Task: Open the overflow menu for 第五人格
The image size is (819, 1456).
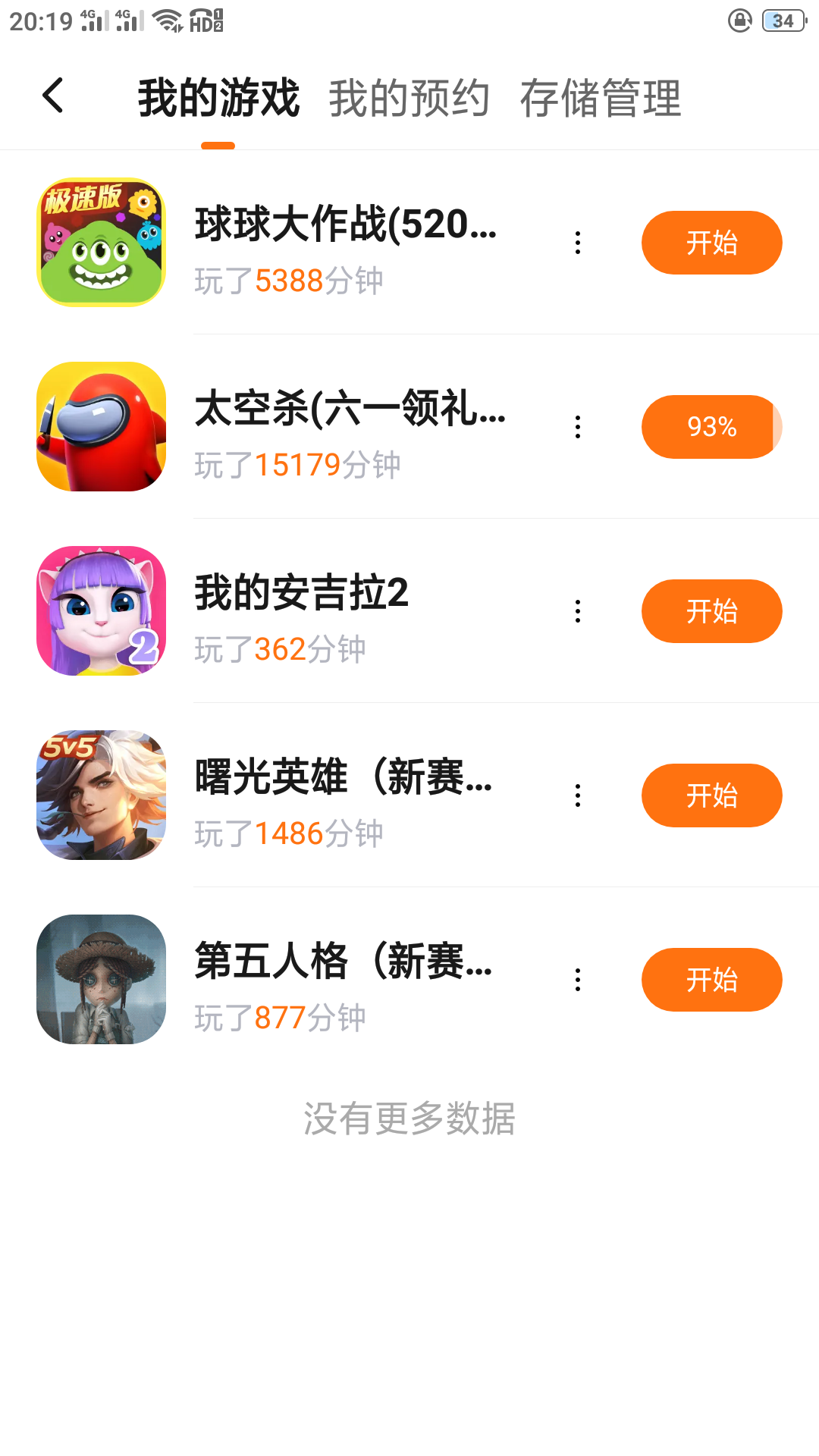Action: pos(578,980)
